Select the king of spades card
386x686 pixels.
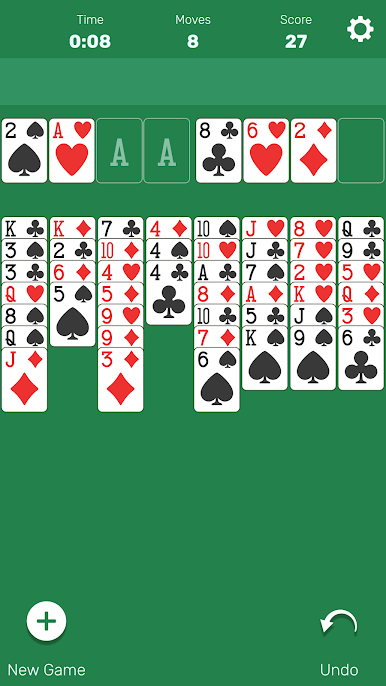[265, 358]
